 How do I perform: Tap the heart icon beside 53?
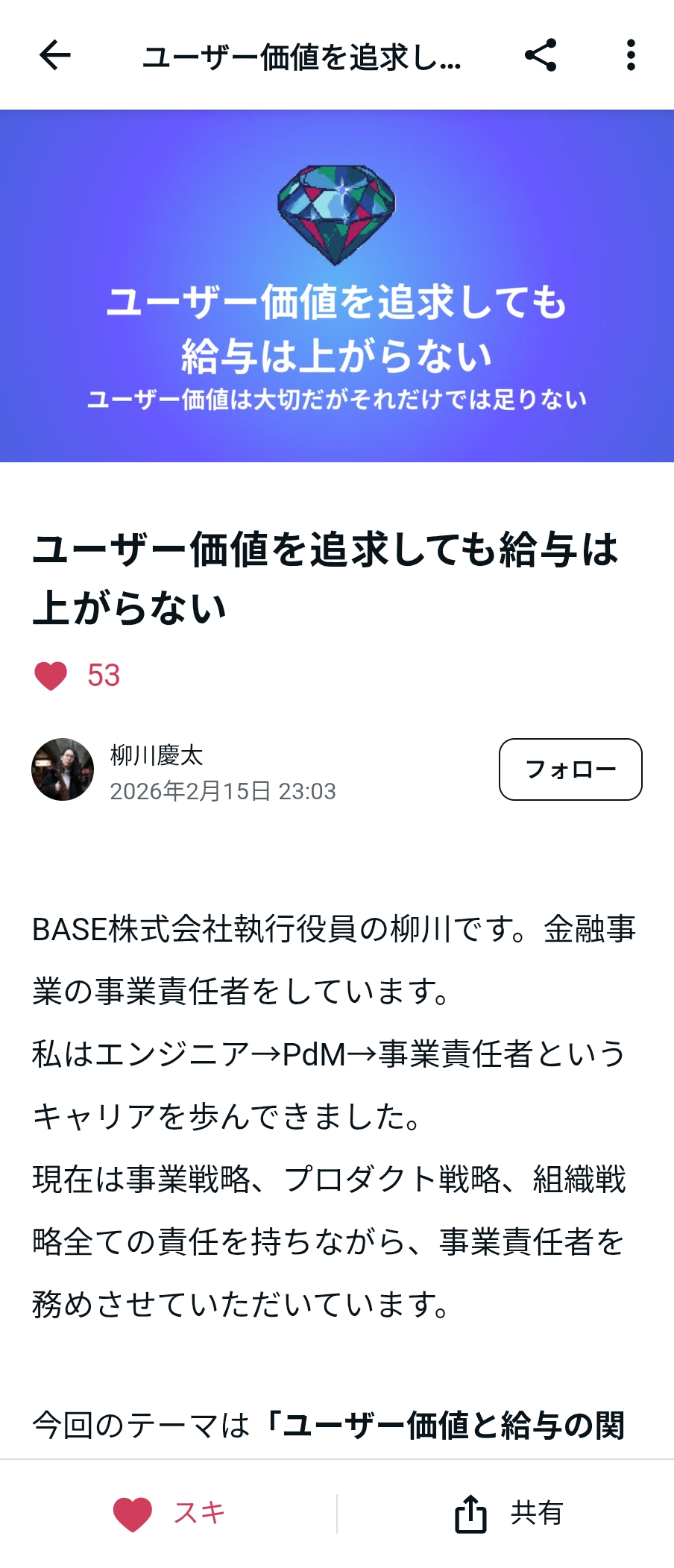[51, 676]
